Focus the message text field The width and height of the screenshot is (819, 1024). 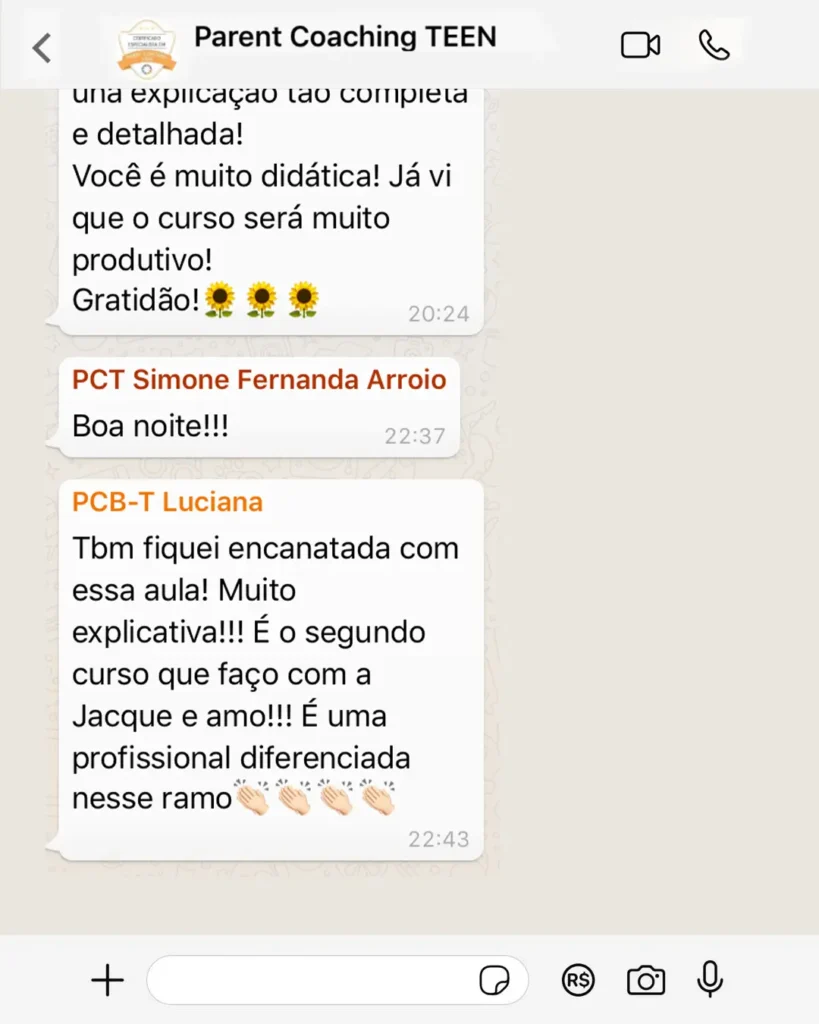point(310,981)
